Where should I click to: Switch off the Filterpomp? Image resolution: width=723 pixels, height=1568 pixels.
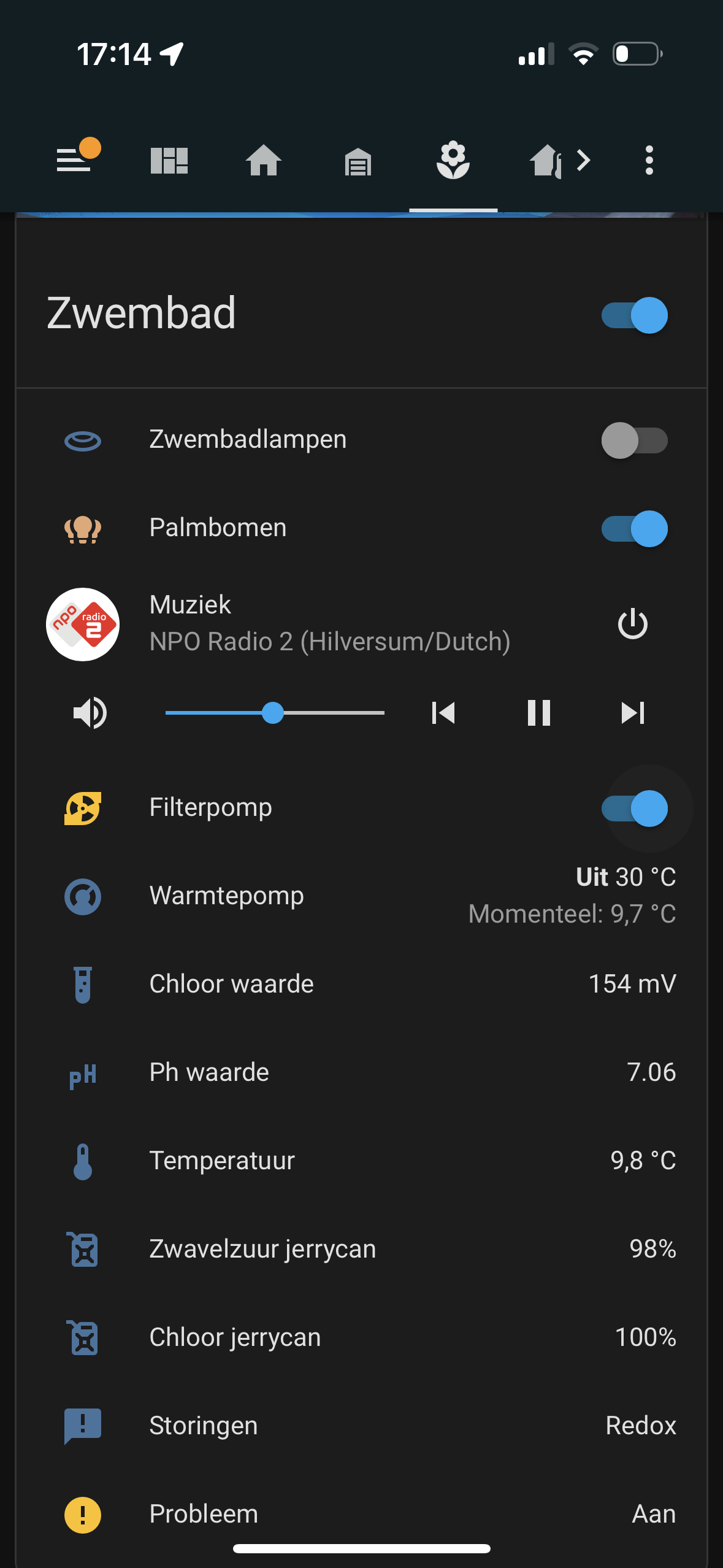click(634, 809)
